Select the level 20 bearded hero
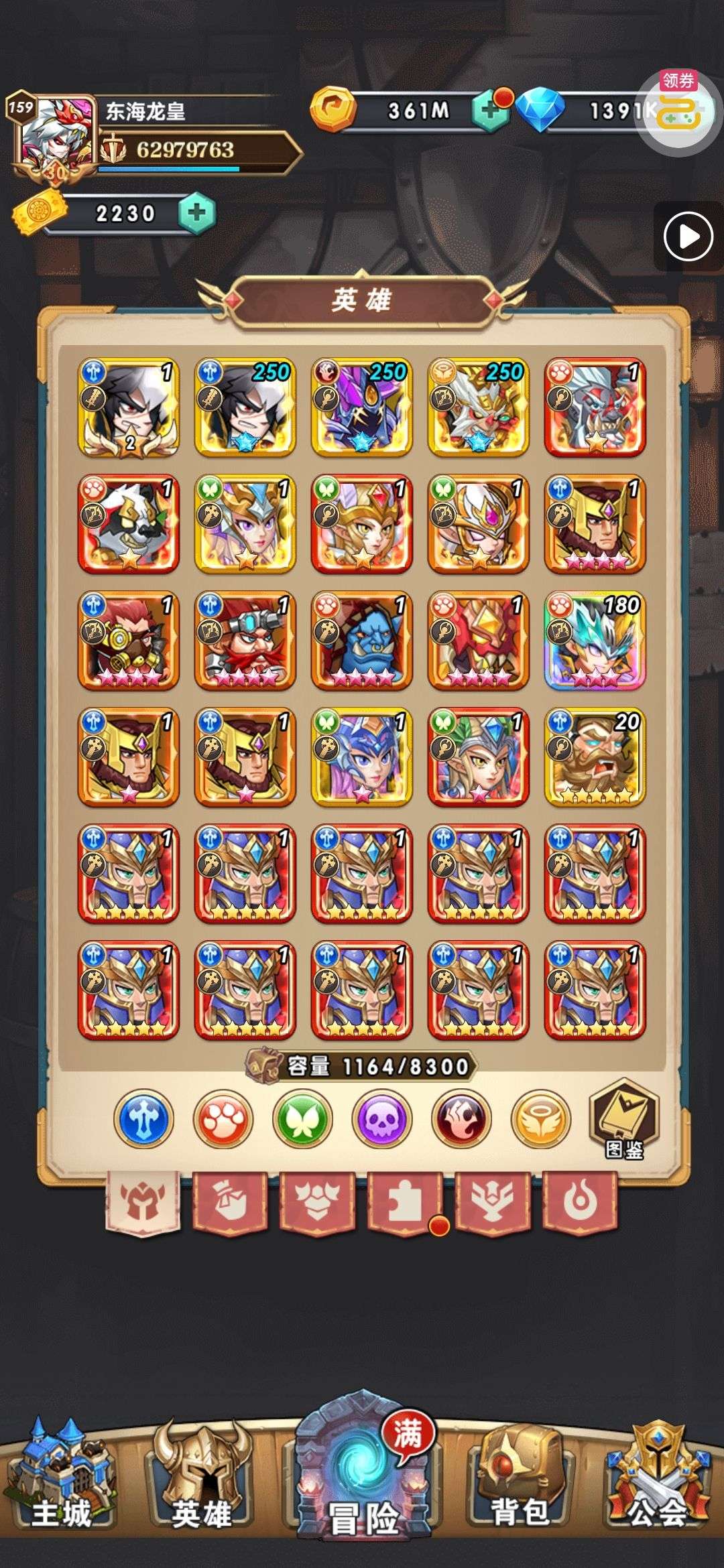This screenshot has height=1568, width=724. coord(595,757)
